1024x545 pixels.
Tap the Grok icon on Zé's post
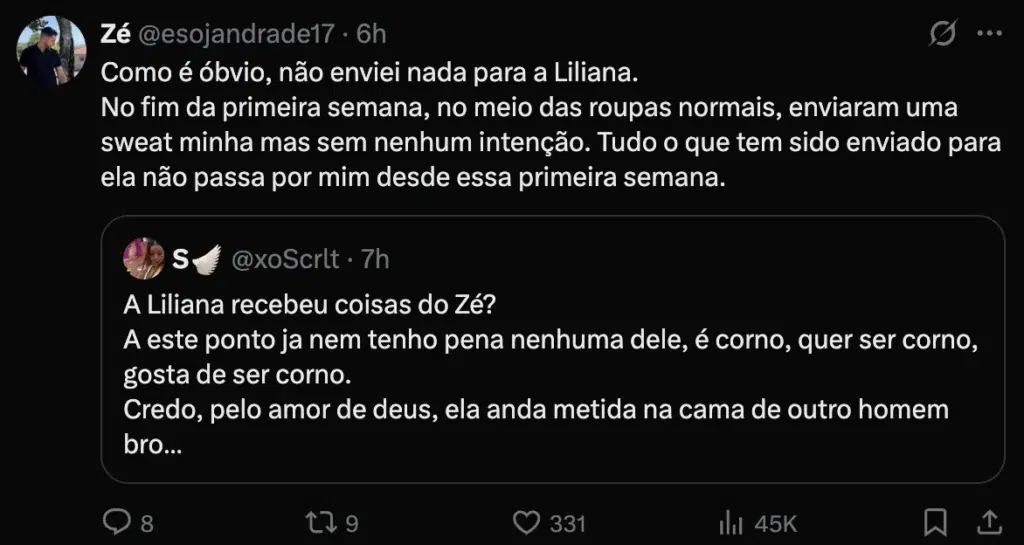(x=942, y=34)
